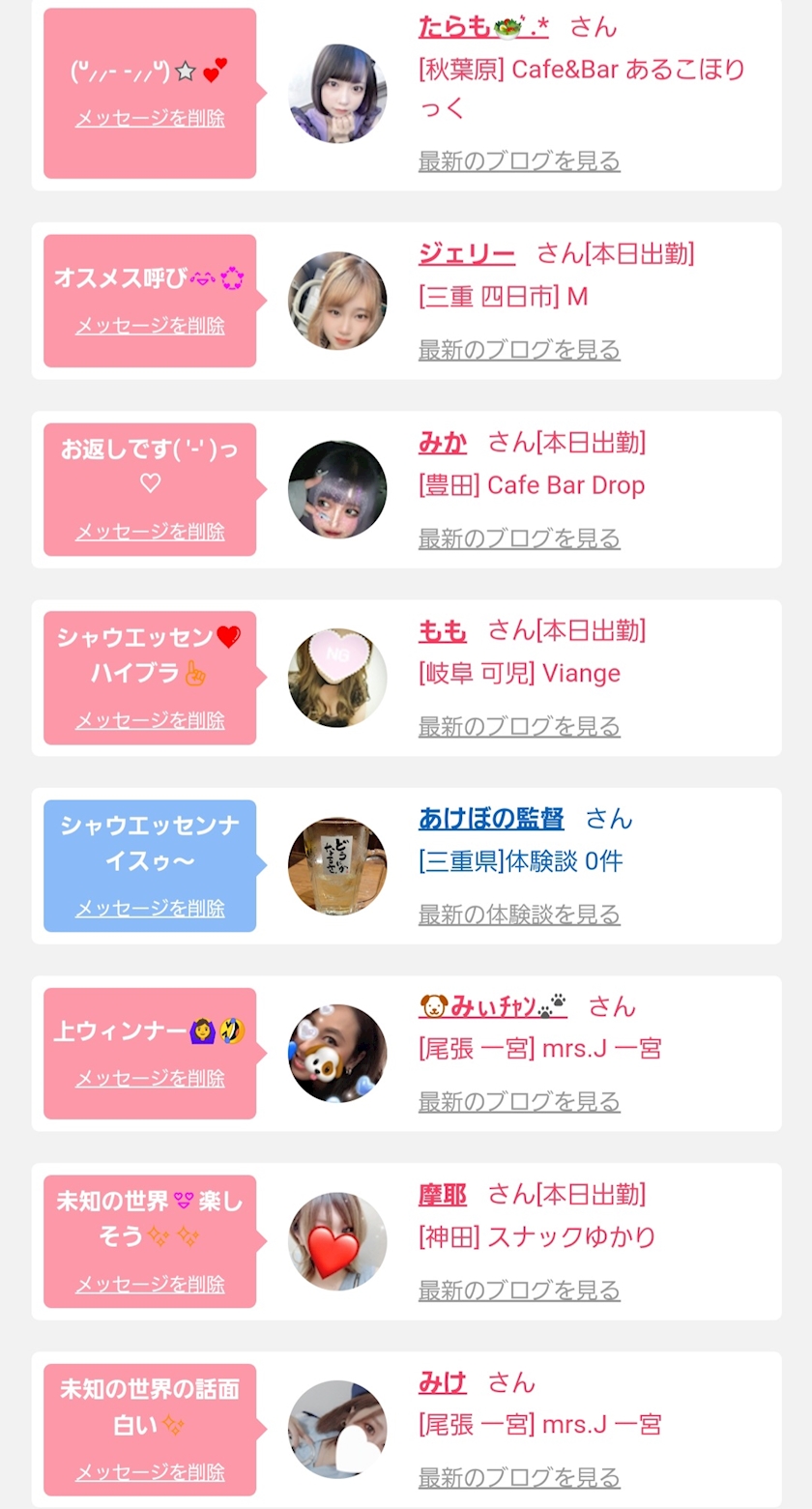View たらも's latest blog

pyautogui.click(x=519, y=160)
